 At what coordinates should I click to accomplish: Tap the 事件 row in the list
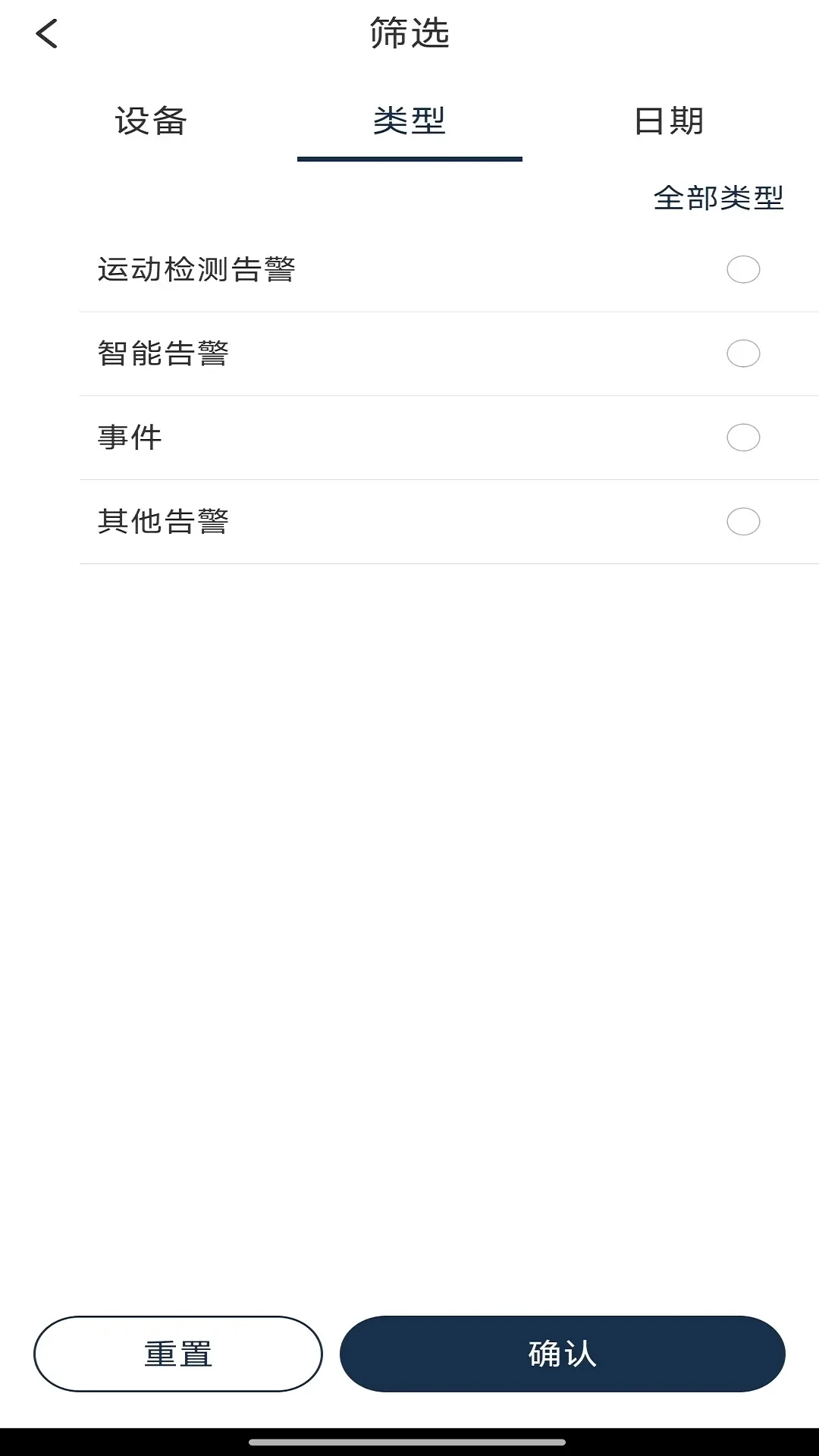409,438
